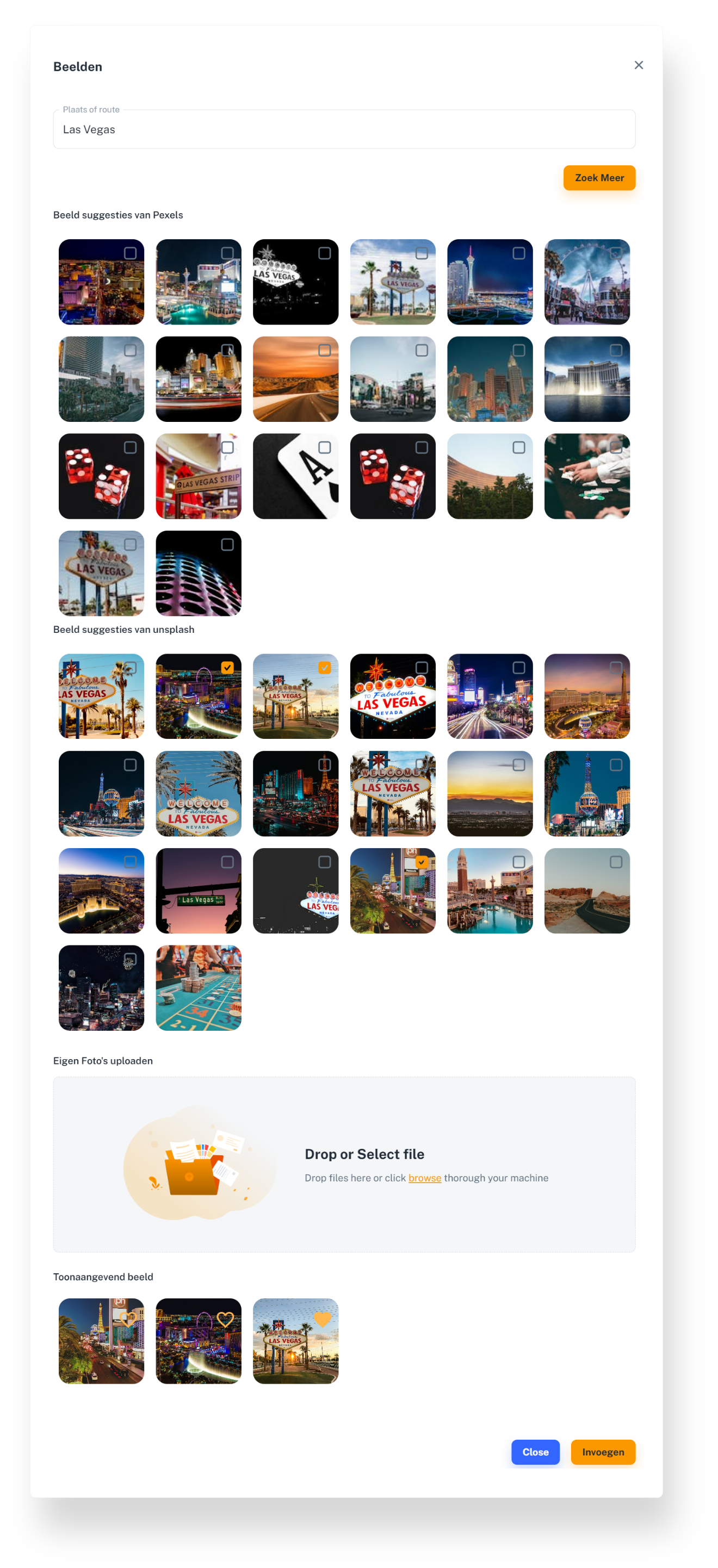
Task: Check the orange desert highway photo
Action: pyautogui.click(x=324, y=351)
